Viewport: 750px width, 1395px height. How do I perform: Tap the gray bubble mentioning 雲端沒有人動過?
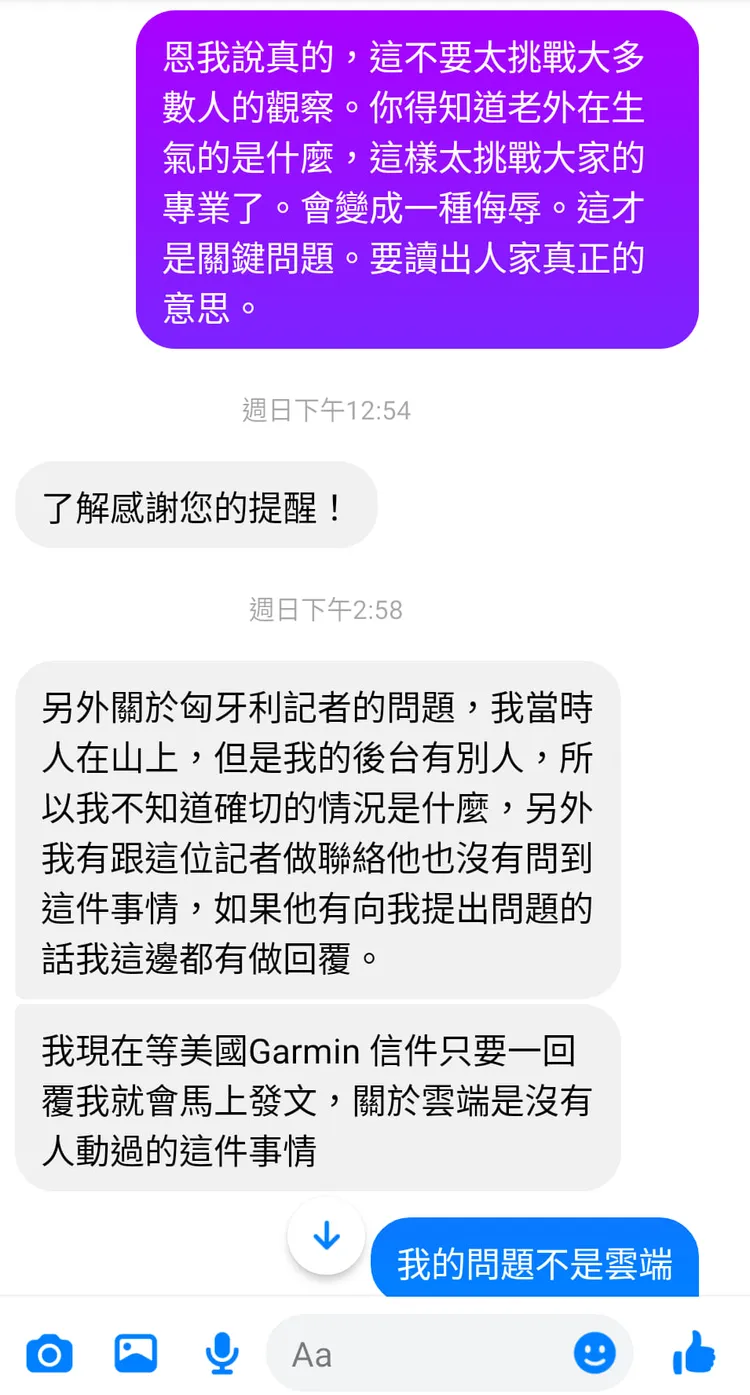click(318, 1090)
